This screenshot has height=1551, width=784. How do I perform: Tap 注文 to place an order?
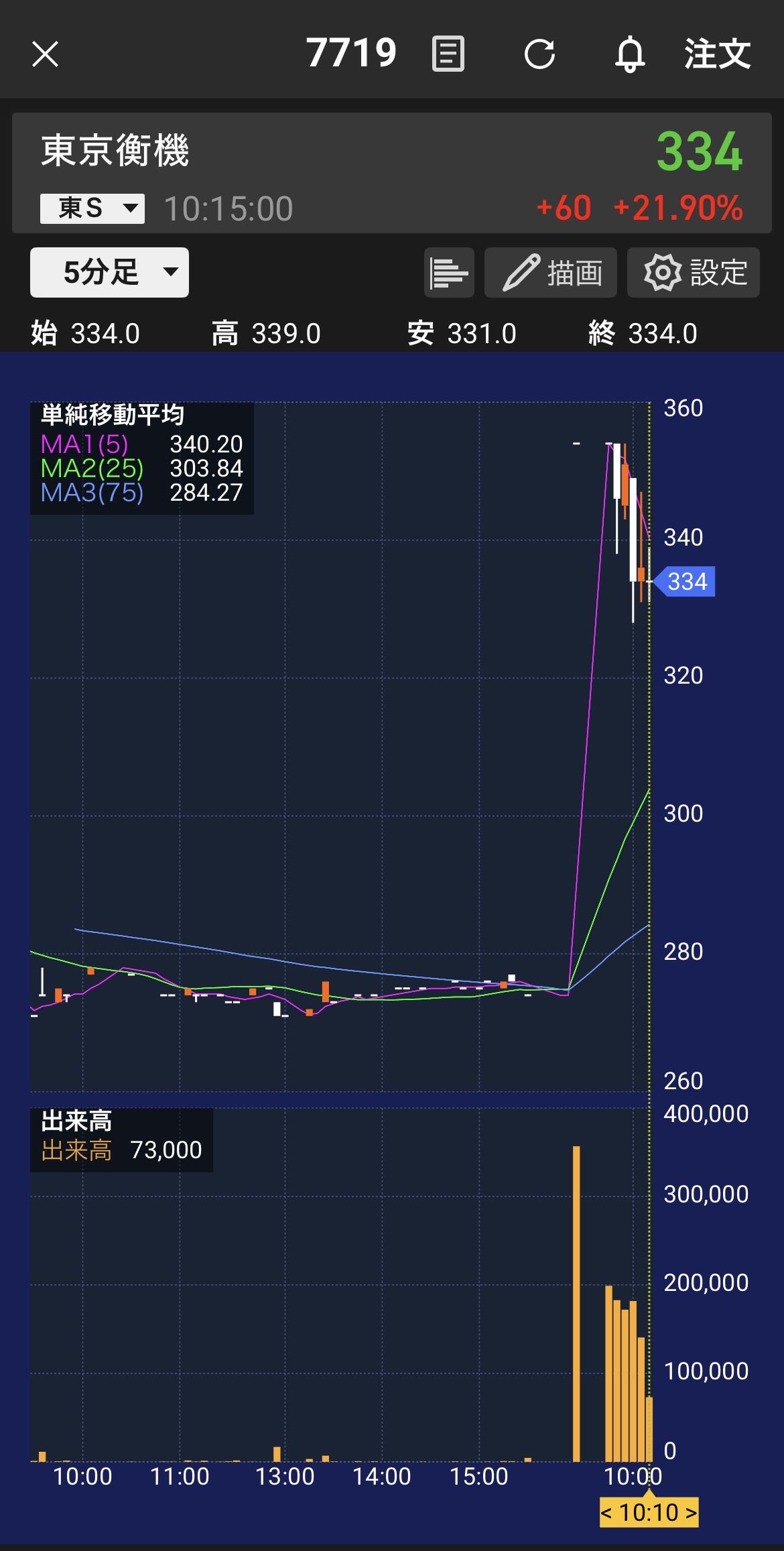click(717, 54)
